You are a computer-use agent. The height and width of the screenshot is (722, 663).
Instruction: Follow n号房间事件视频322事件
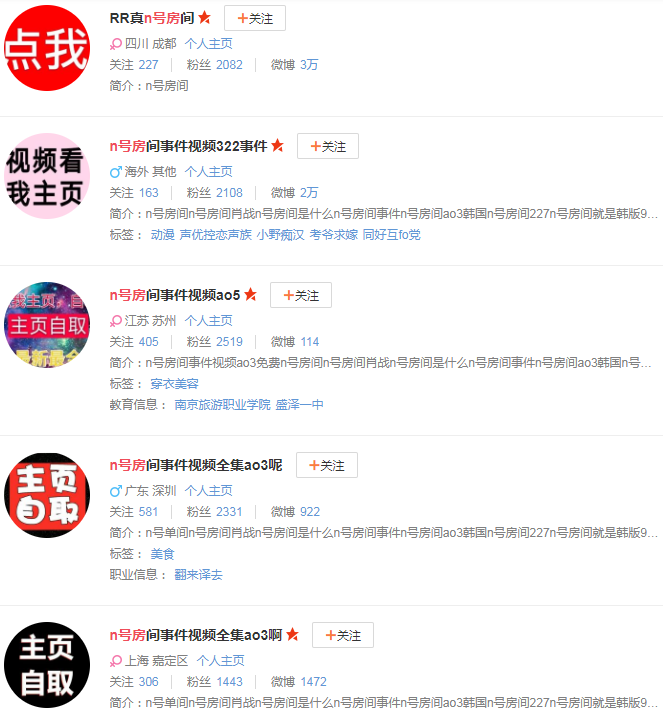[327, 146]
